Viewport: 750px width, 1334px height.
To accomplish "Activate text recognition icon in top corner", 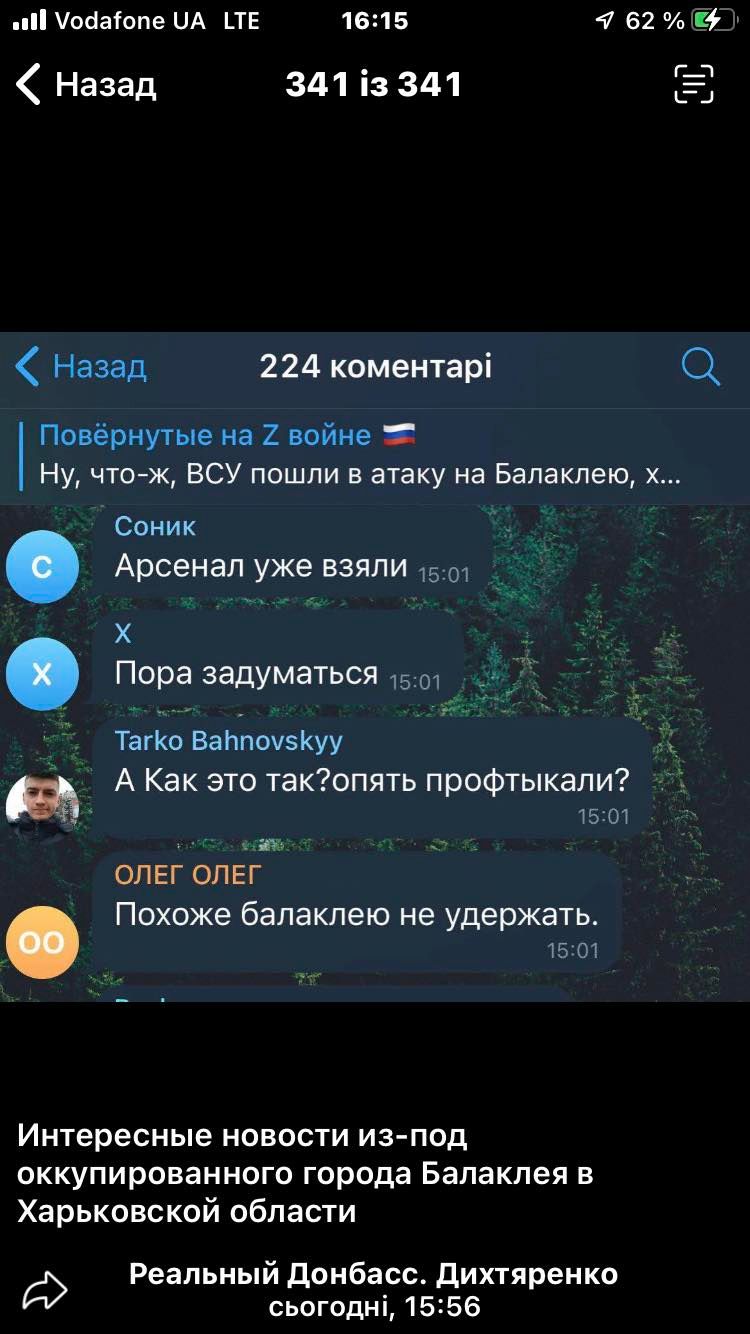I will click(694, 84).
